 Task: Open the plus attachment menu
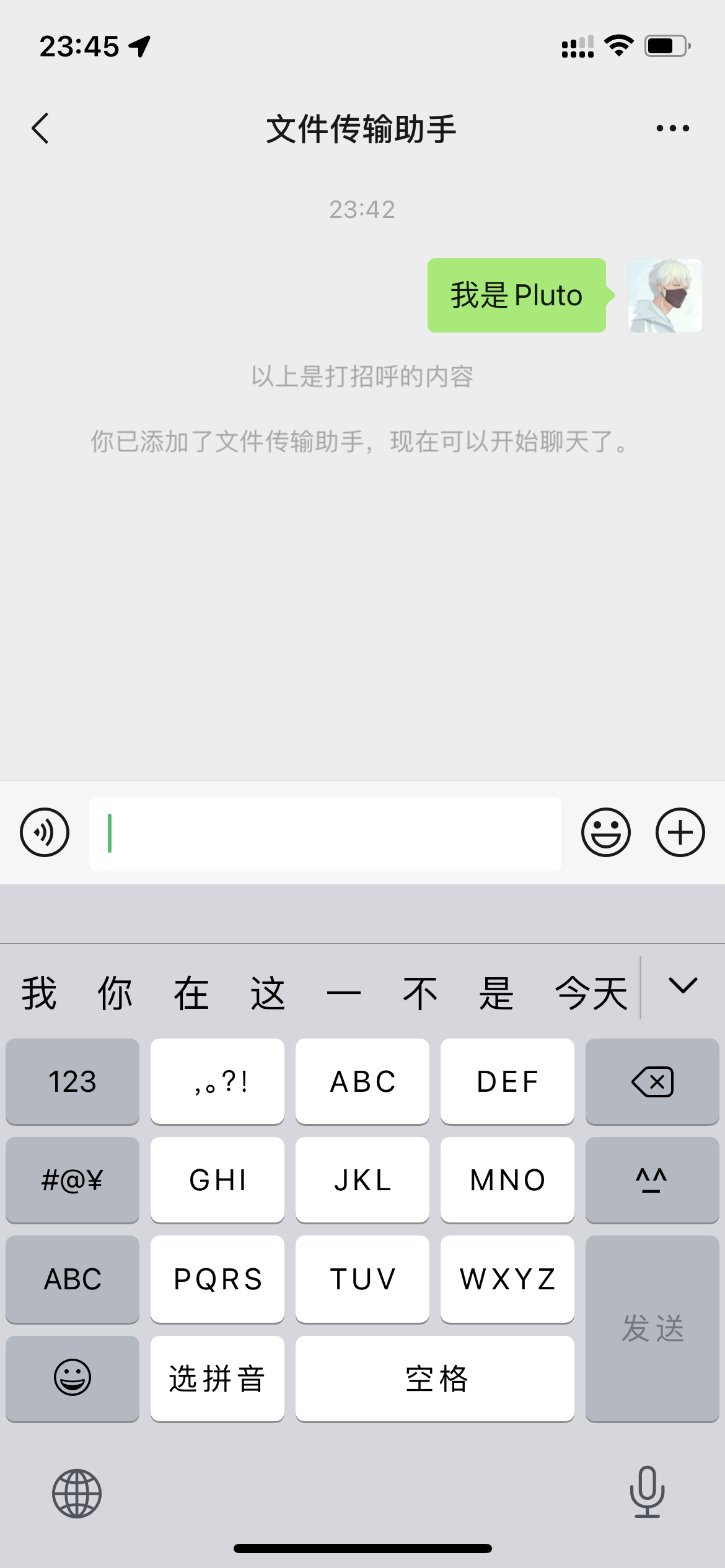pos(680,832)
